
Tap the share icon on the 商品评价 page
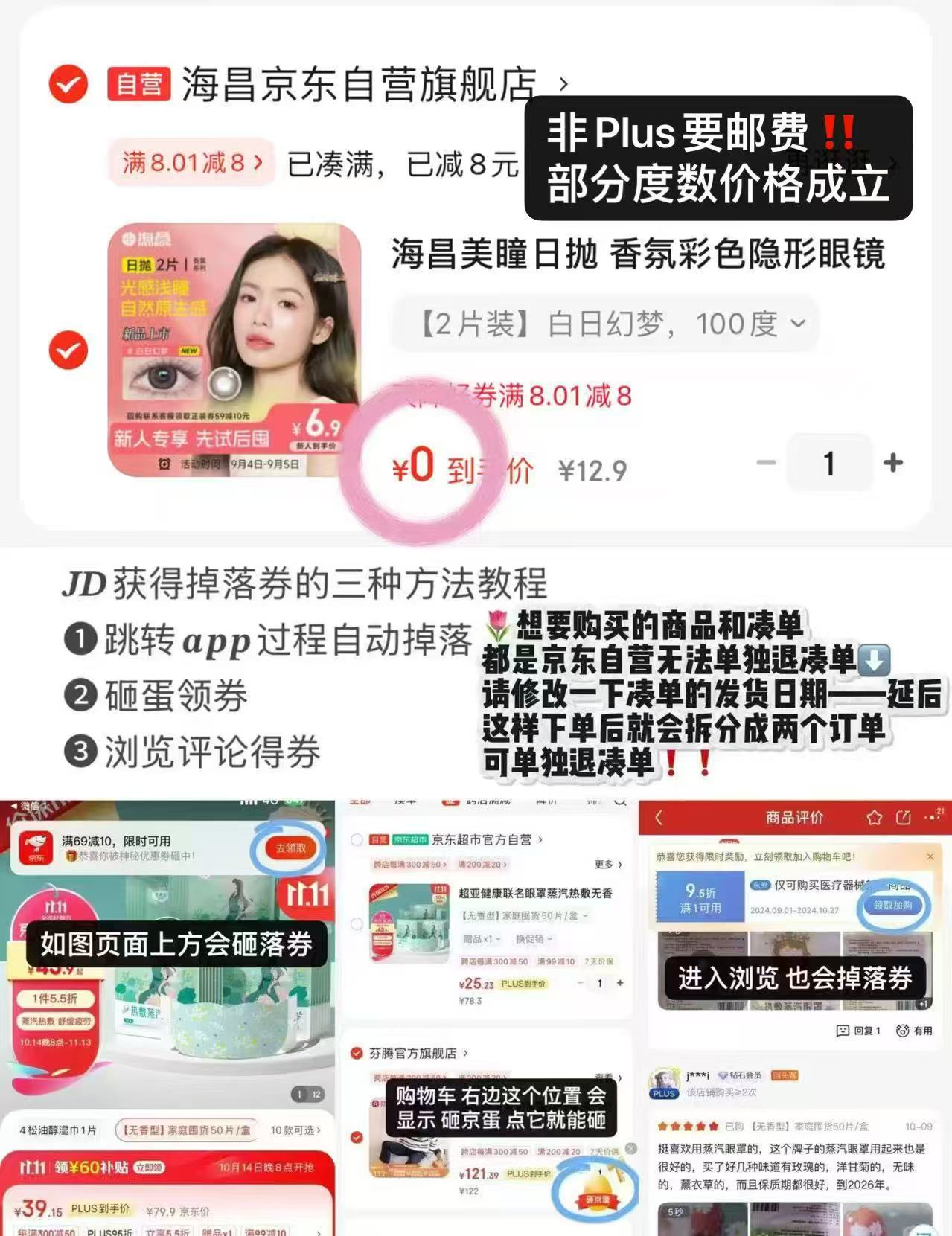[x=903, y=819]
